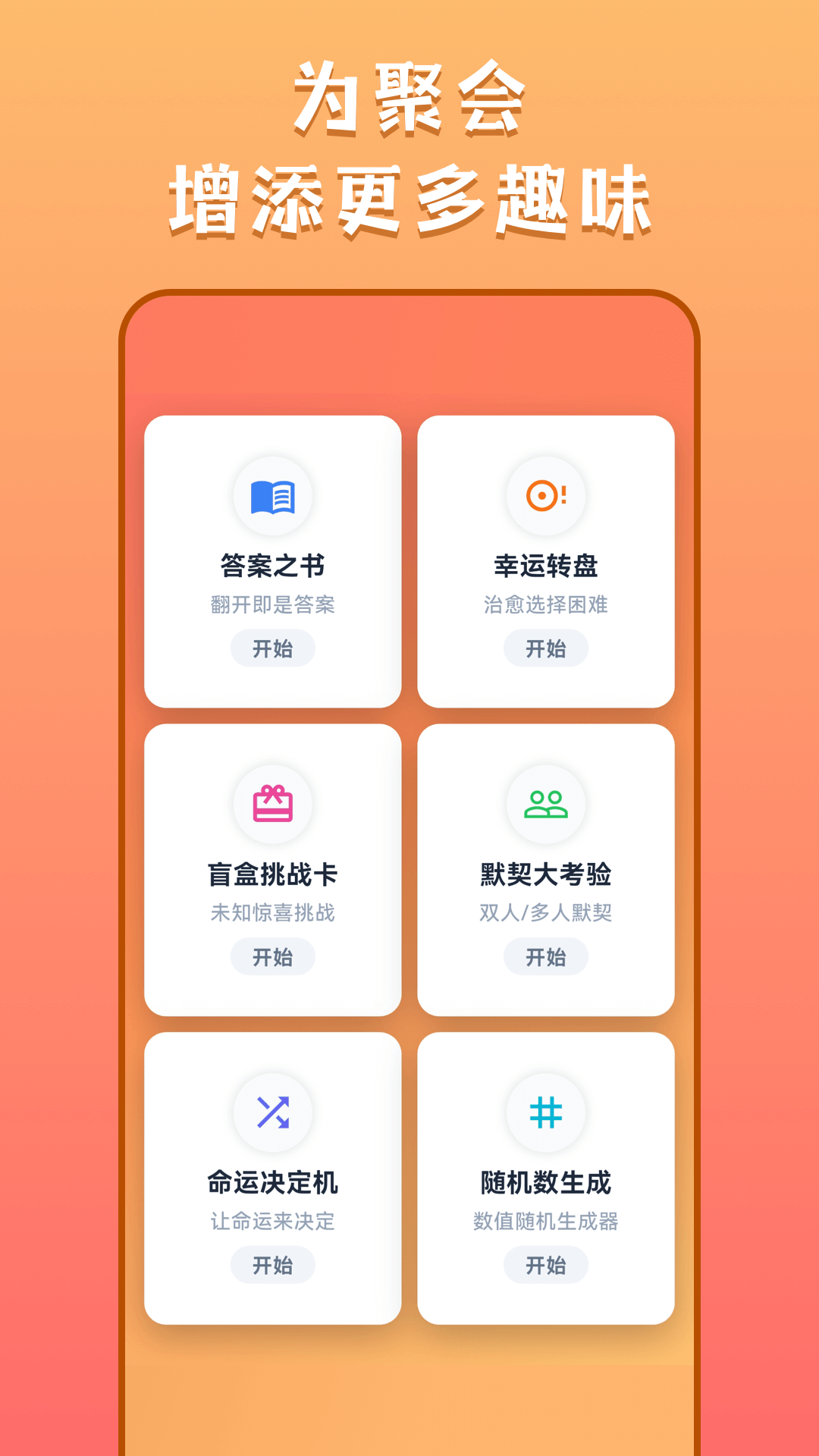Click the 随机数生成 card

545,1168
